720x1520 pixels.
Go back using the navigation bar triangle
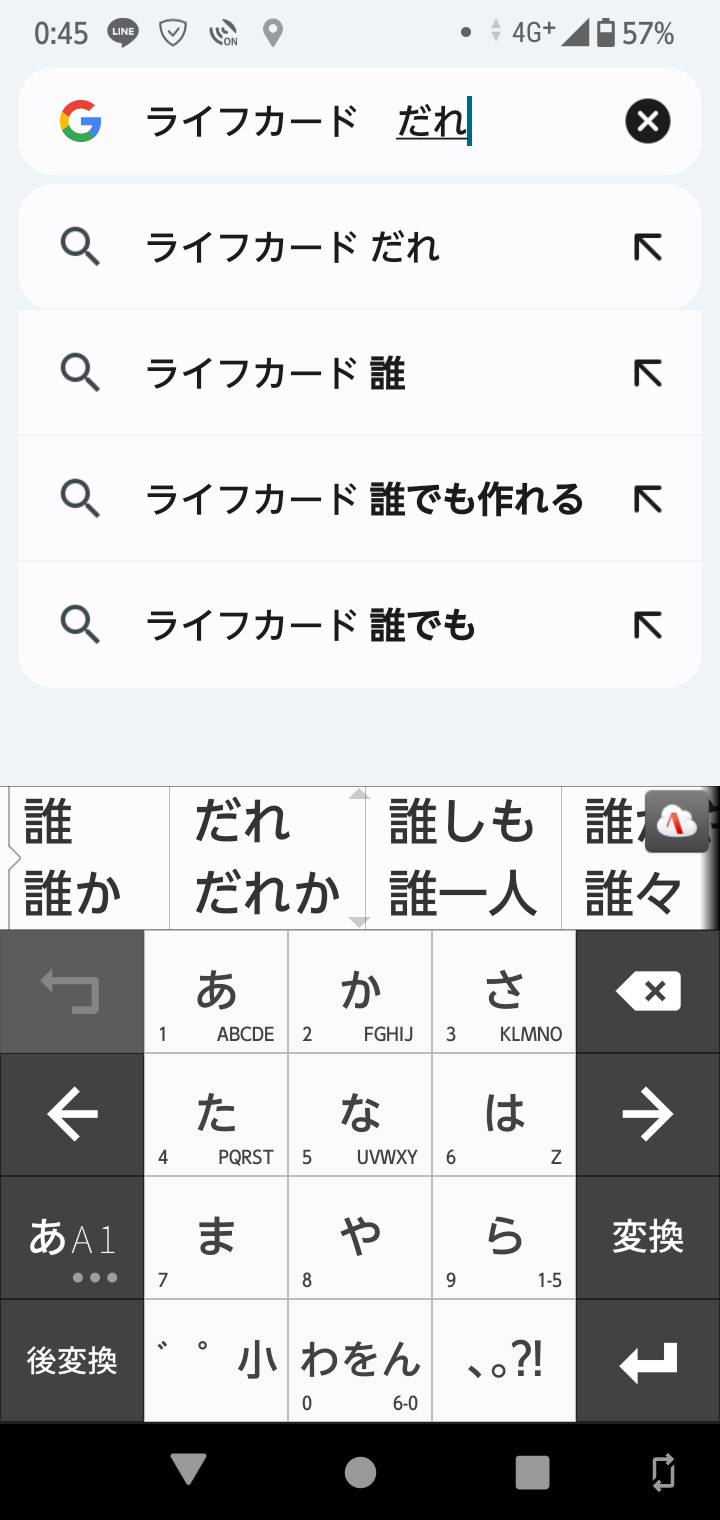188,1470
